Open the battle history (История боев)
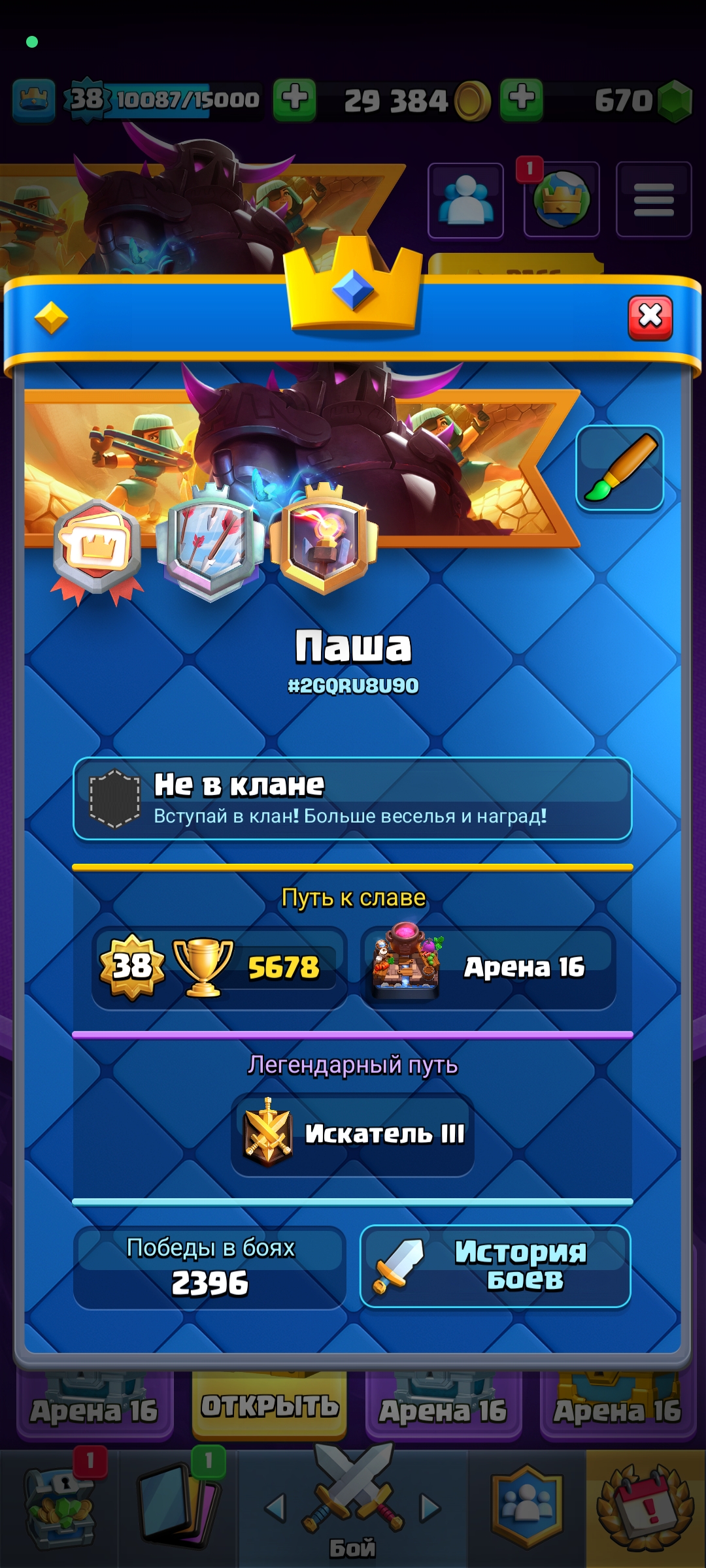Screen dimensions: 706x1568 [496, 1266]
